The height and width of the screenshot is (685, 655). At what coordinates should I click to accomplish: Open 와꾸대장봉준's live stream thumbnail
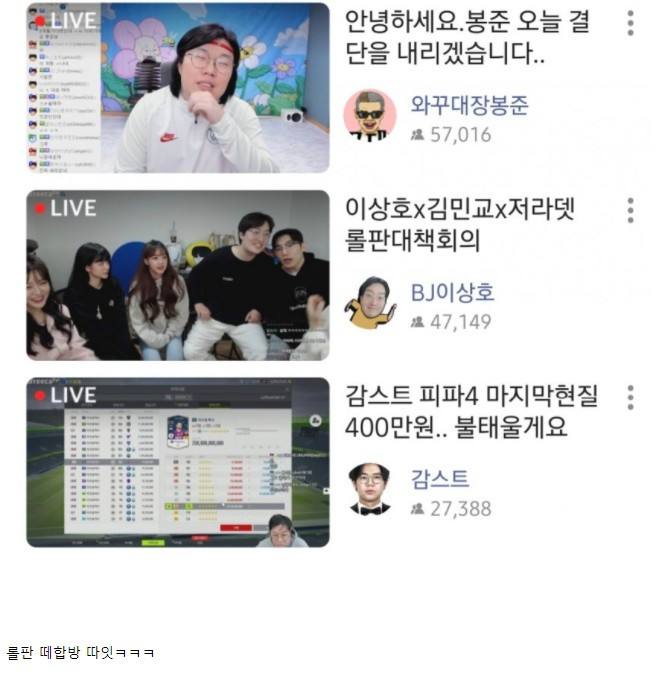tap(178, 87)
